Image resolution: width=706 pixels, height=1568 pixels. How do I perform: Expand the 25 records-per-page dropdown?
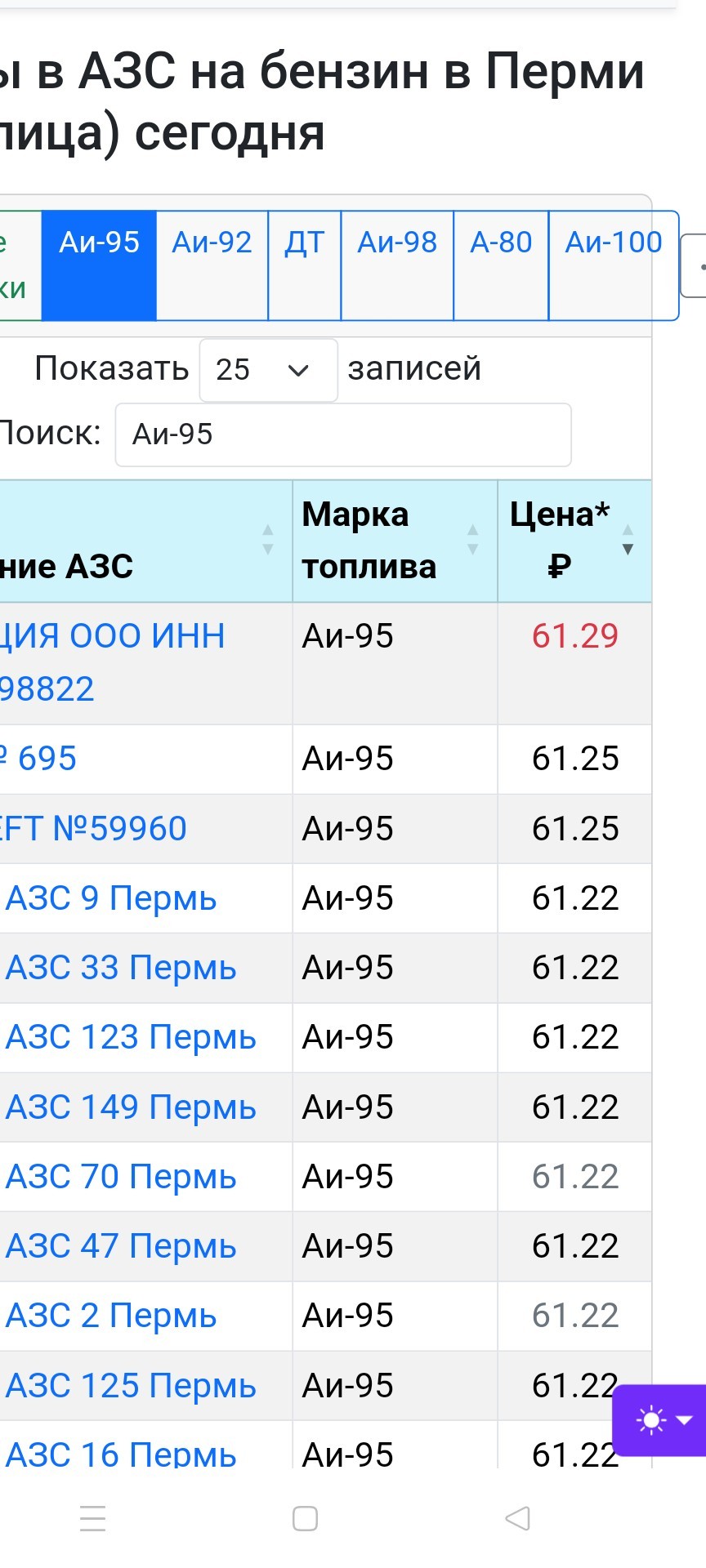(x=268, y=370)
